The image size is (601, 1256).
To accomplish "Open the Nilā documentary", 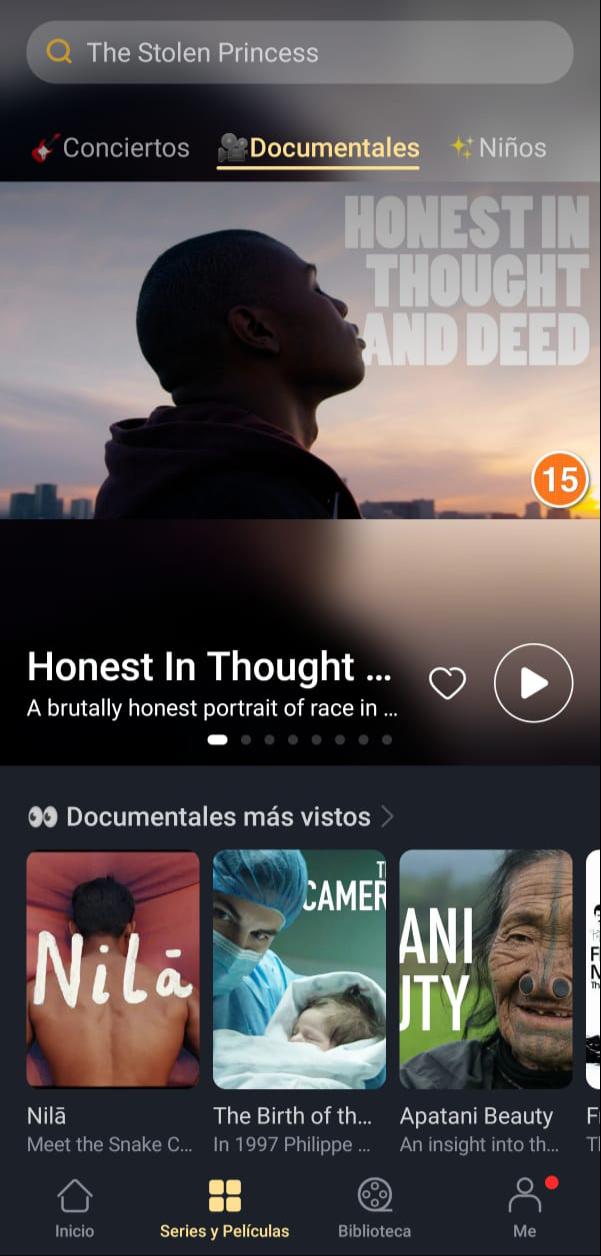I will click(x=112, y=970).
